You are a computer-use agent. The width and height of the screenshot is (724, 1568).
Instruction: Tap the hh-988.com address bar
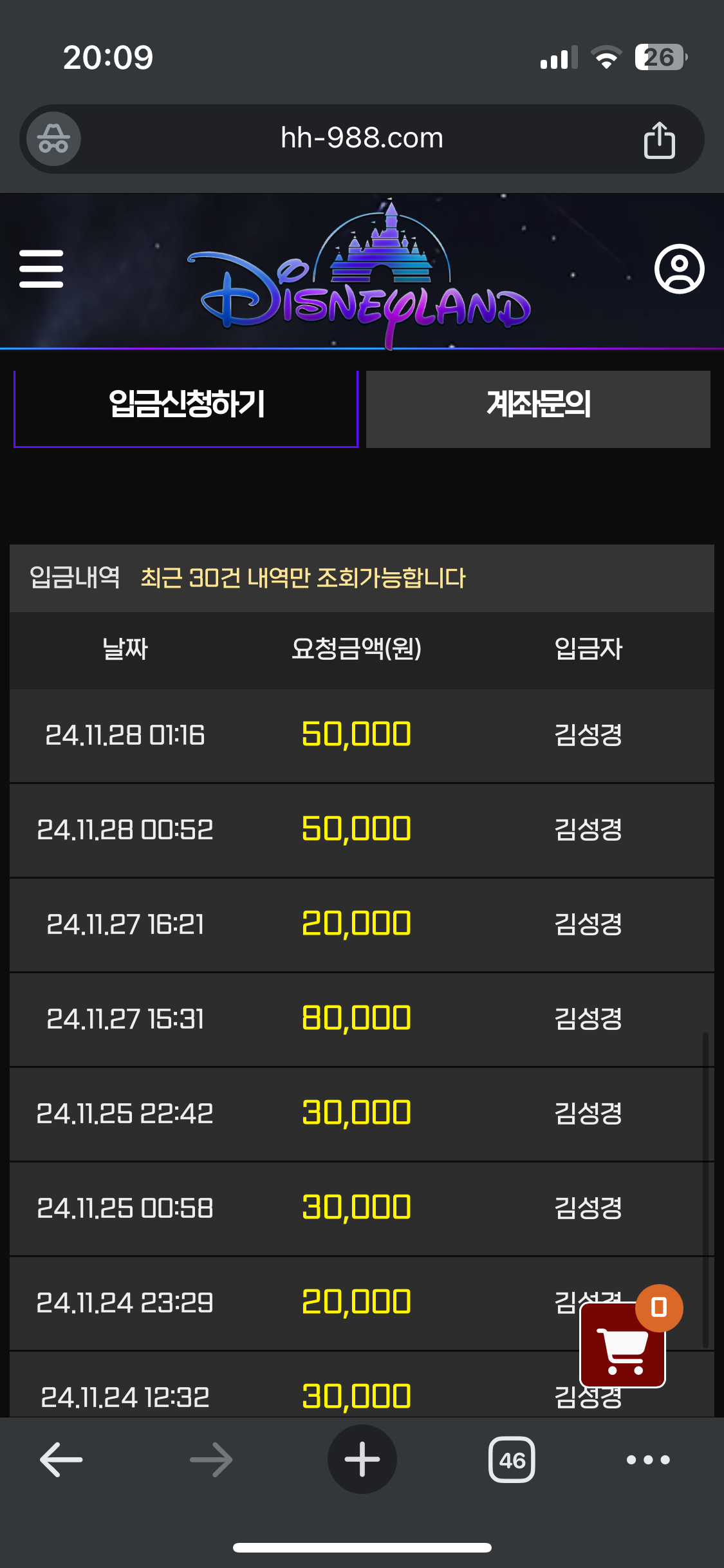362,138
